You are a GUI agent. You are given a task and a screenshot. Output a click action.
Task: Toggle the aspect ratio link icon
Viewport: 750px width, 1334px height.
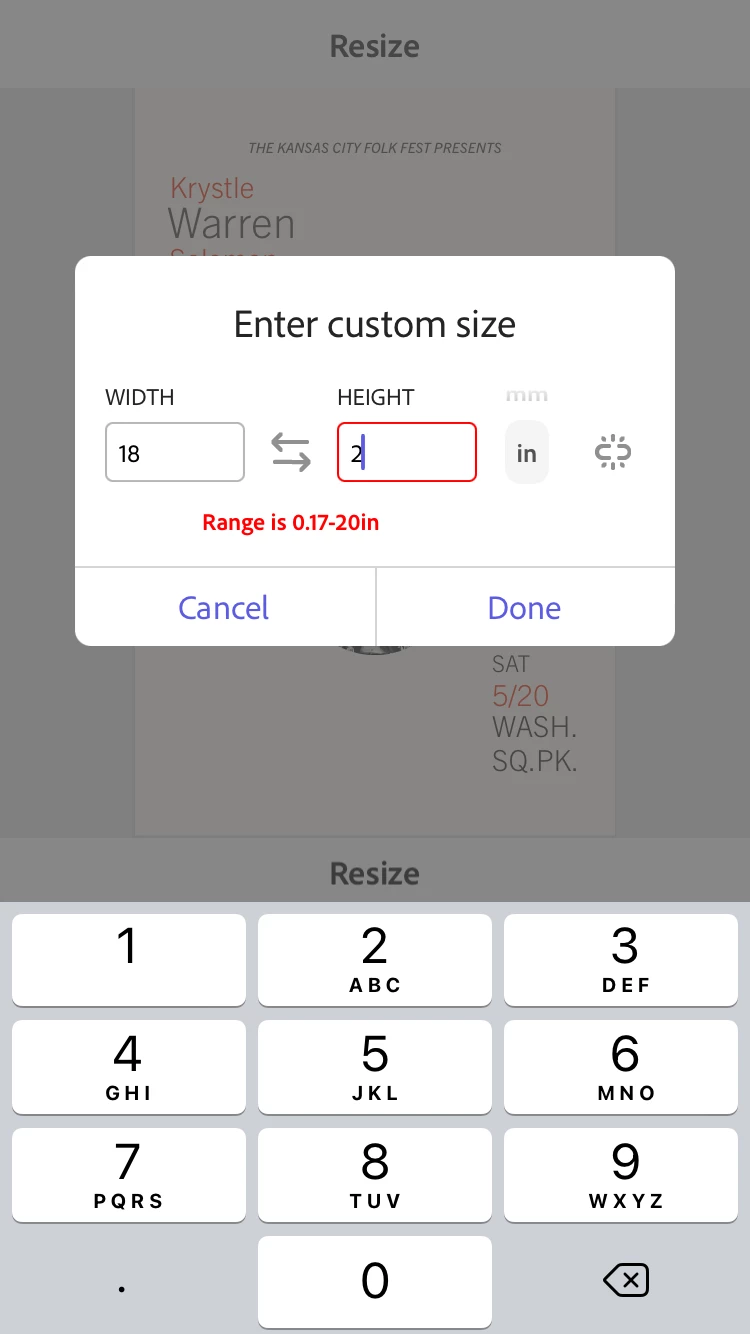point(612,453)
